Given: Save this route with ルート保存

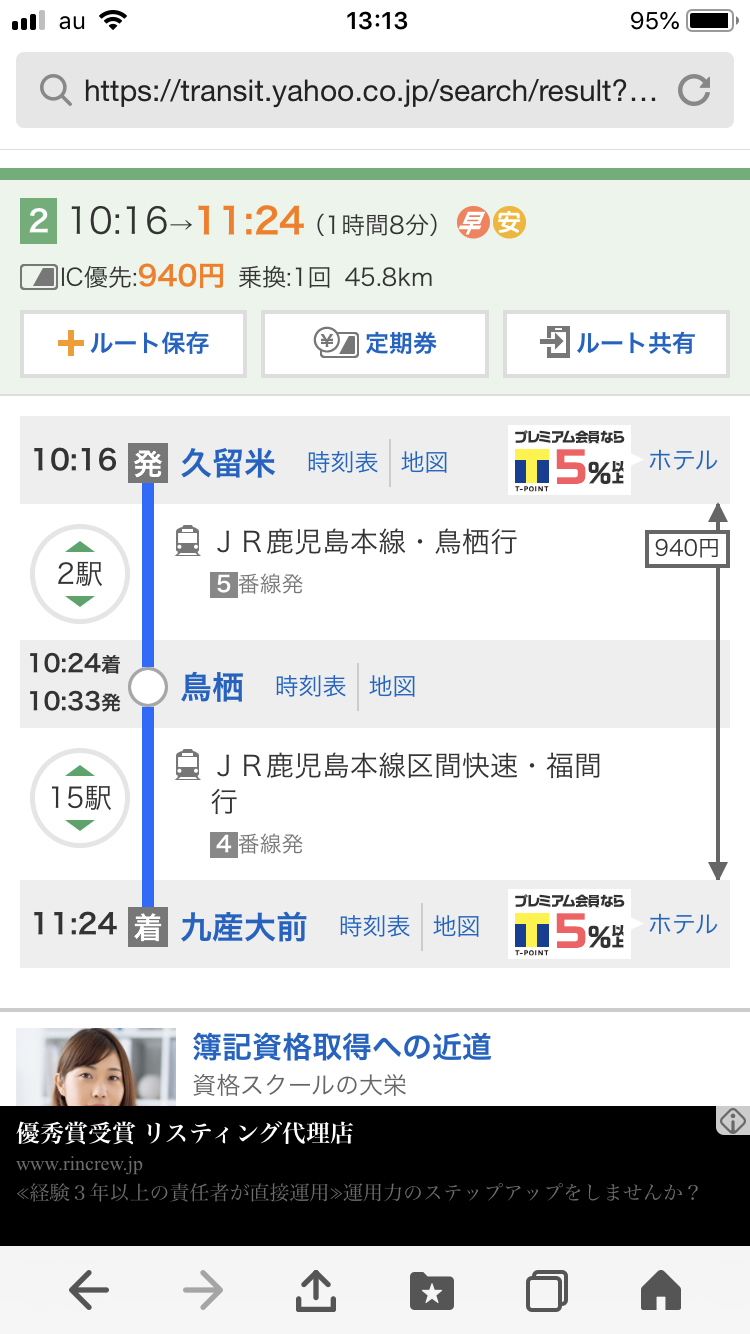Looking at the screenshot, I should point(134,343).
